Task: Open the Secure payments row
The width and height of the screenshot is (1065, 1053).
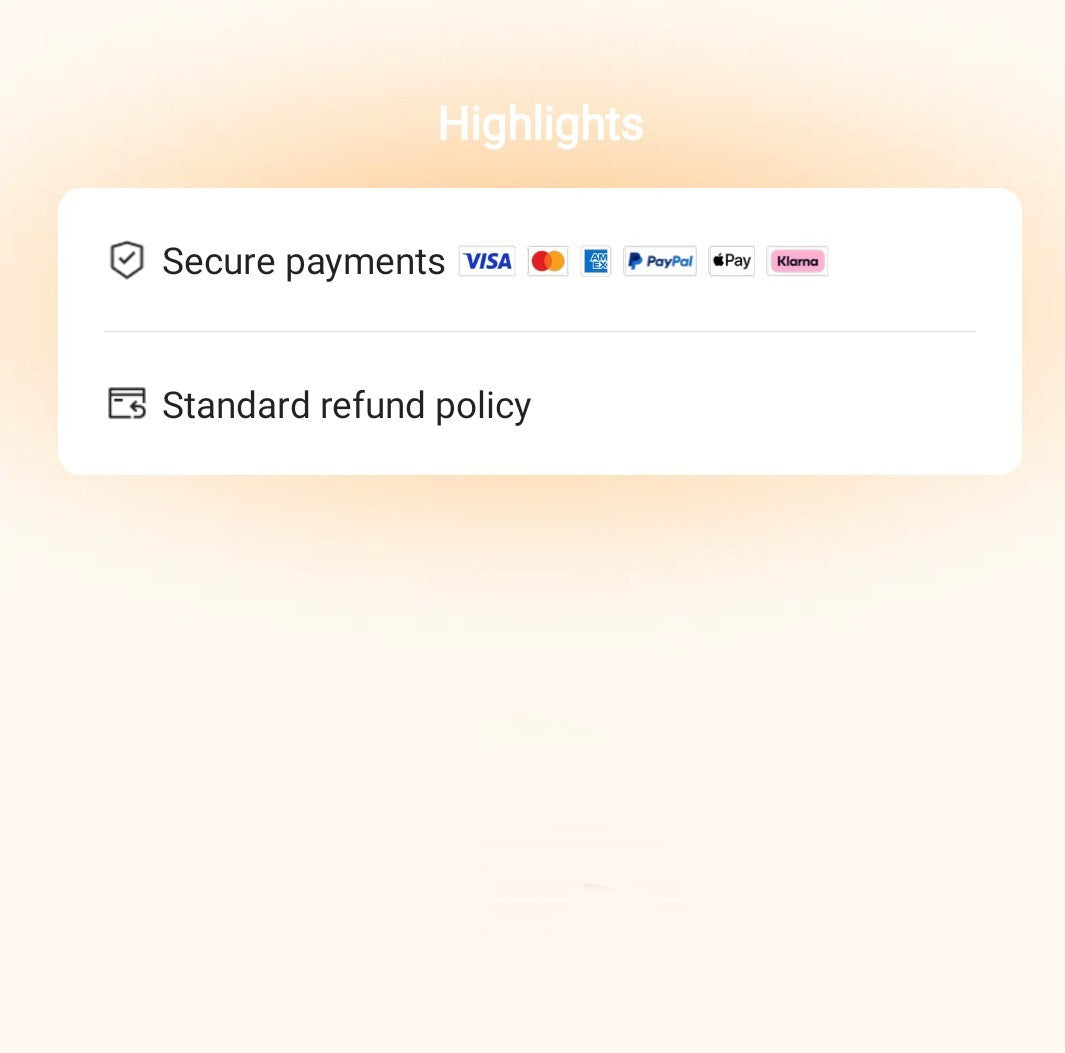Action: [303, 261]
